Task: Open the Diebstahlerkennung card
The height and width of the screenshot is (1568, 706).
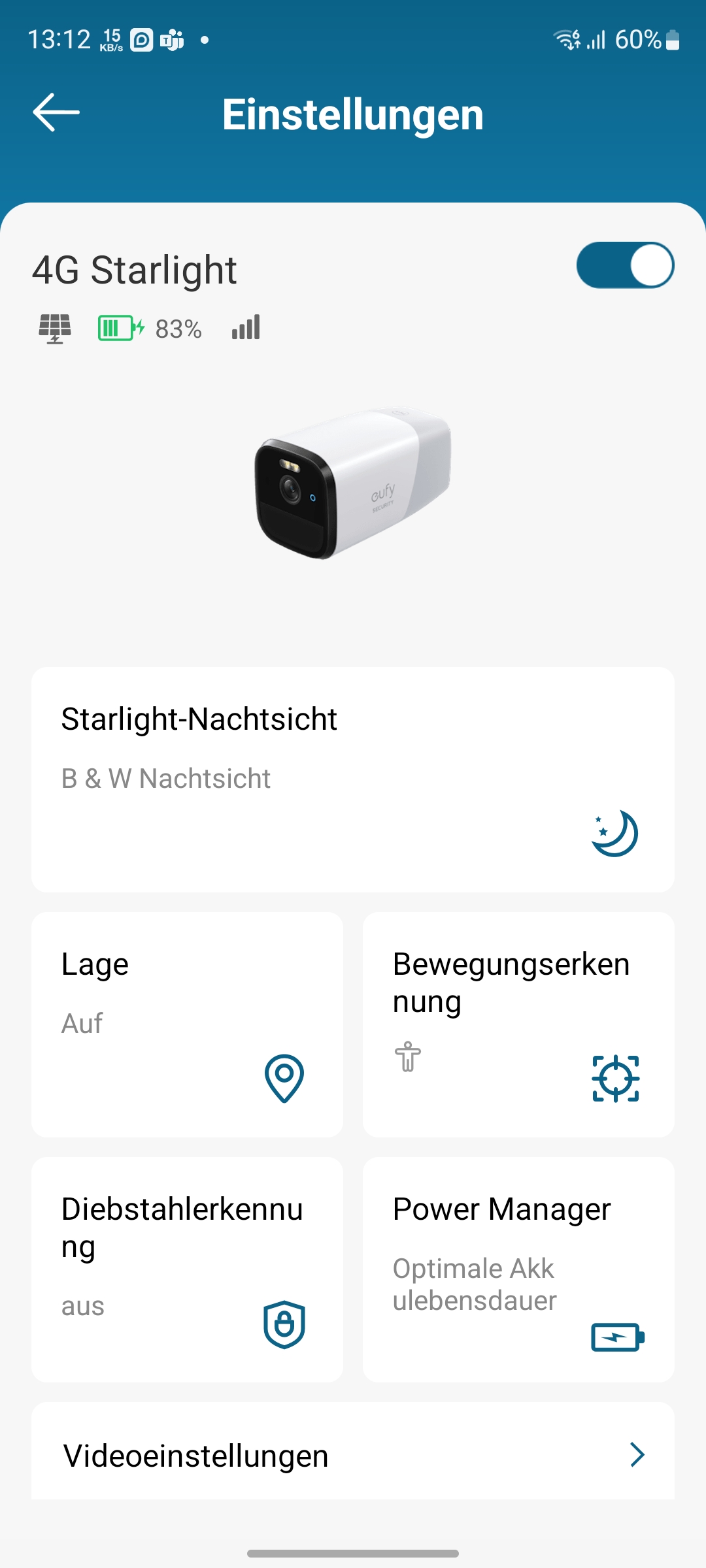Action: click(187, 1269)
